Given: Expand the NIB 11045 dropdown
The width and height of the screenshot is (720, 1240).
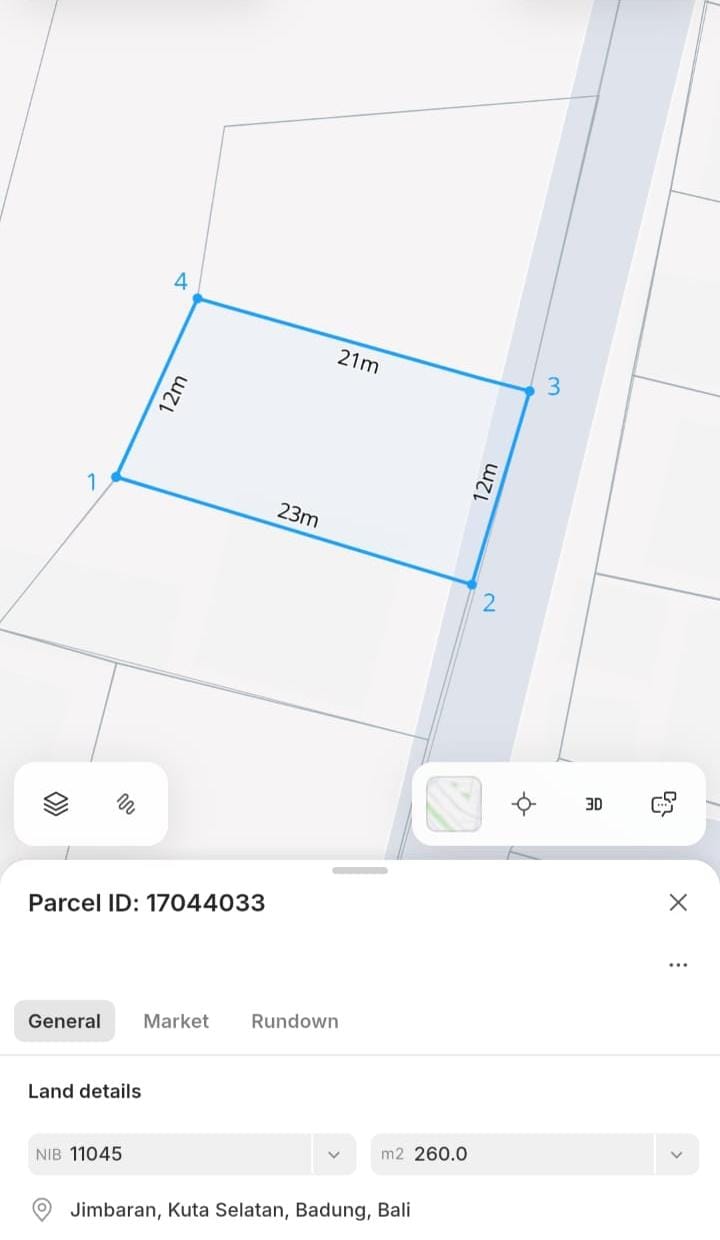Looking at the screenshot, I should click(334, 1154).
